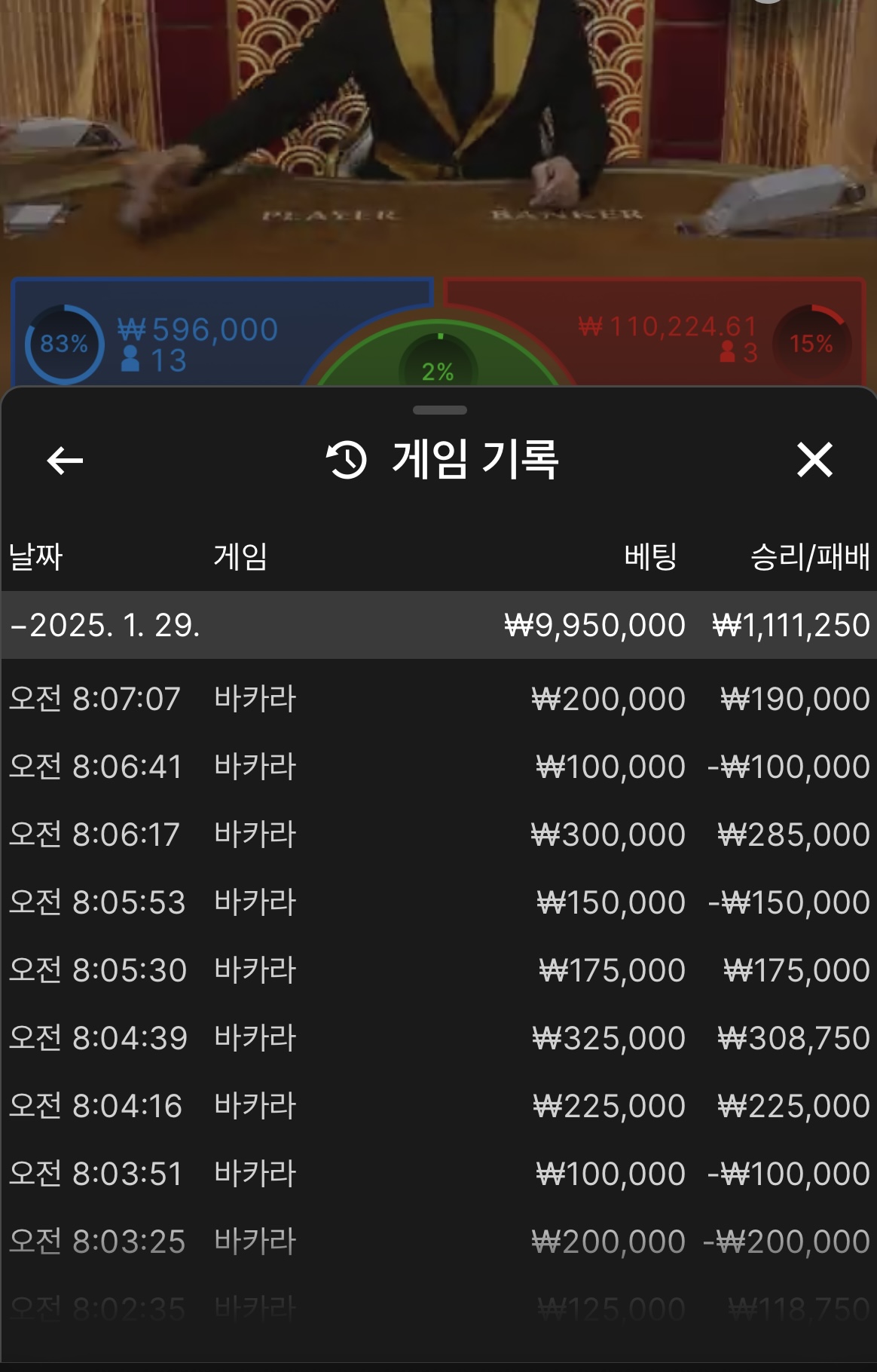Open the 오전 8:06:41 바카라 record
The image size is (877, 1372).
click(x=438, y=767)
